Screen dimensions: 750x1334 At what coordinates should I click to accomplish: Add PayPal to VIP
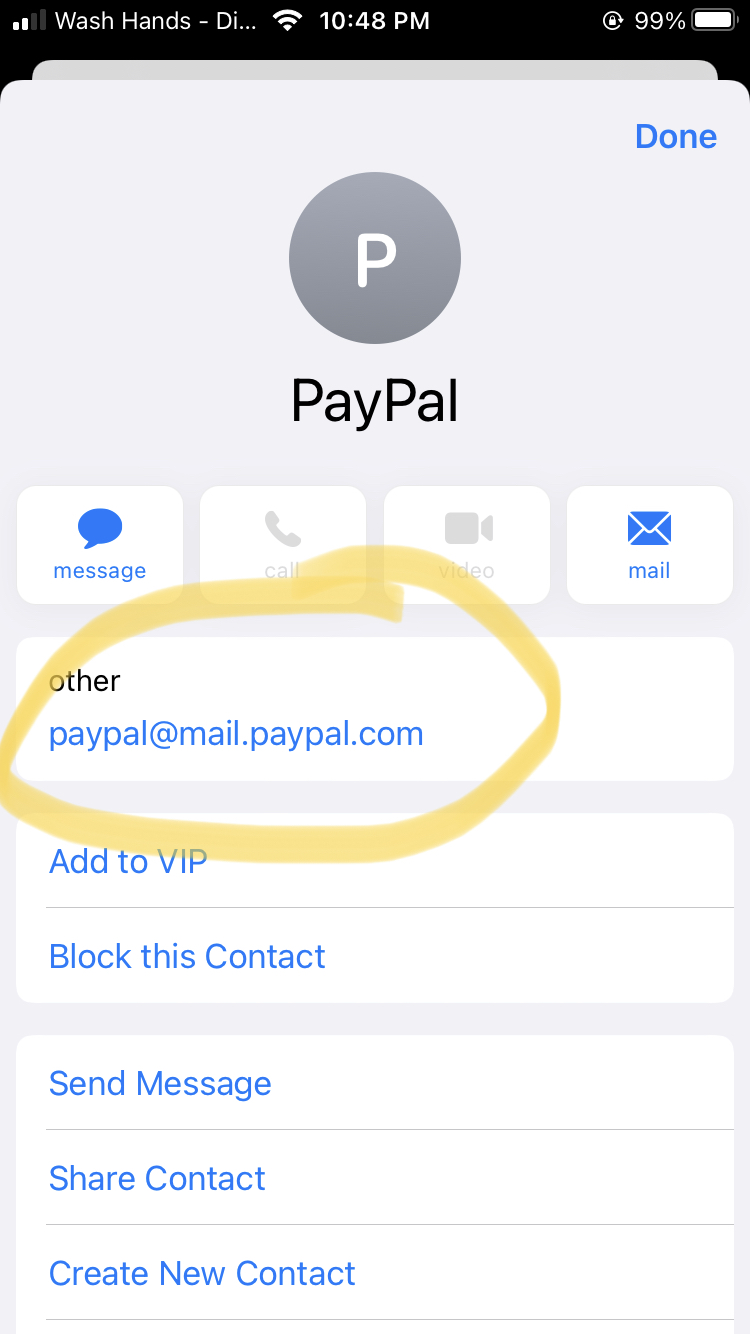375,861
